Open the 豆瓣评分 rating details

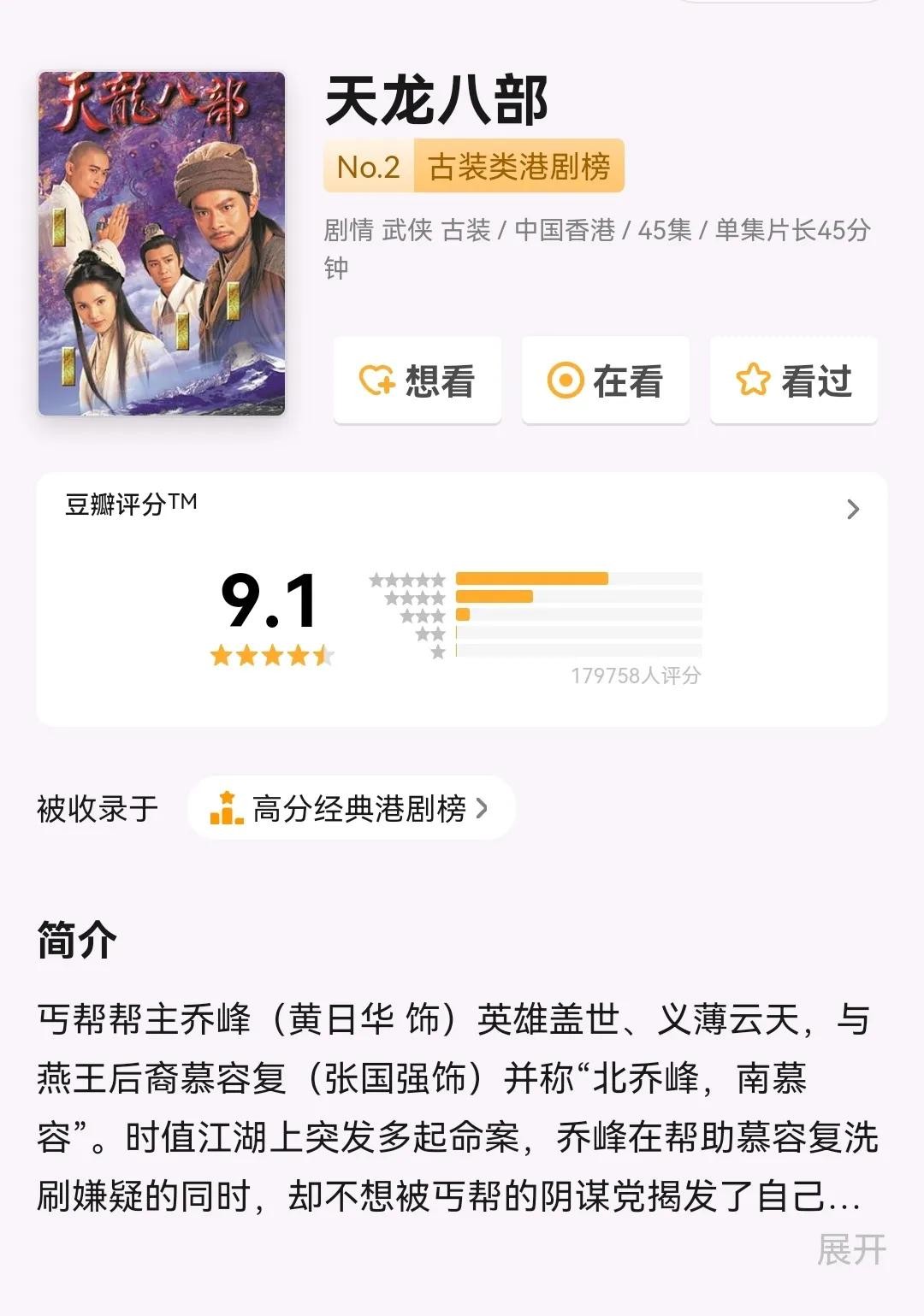click(852, 510)
